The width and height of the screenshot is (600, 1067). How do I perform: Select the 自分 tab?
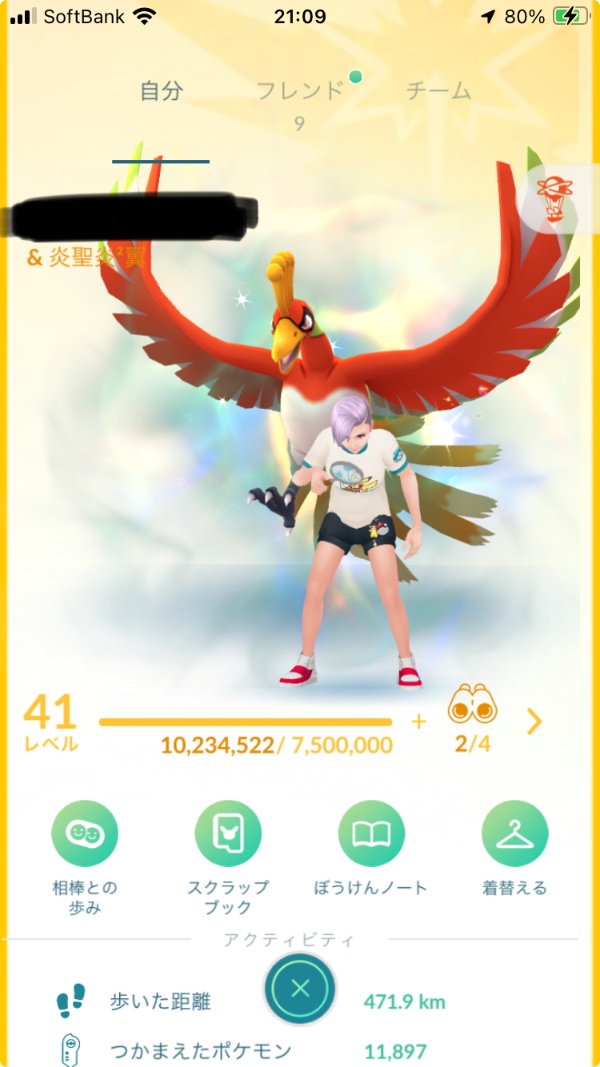(x=161, y=91)
